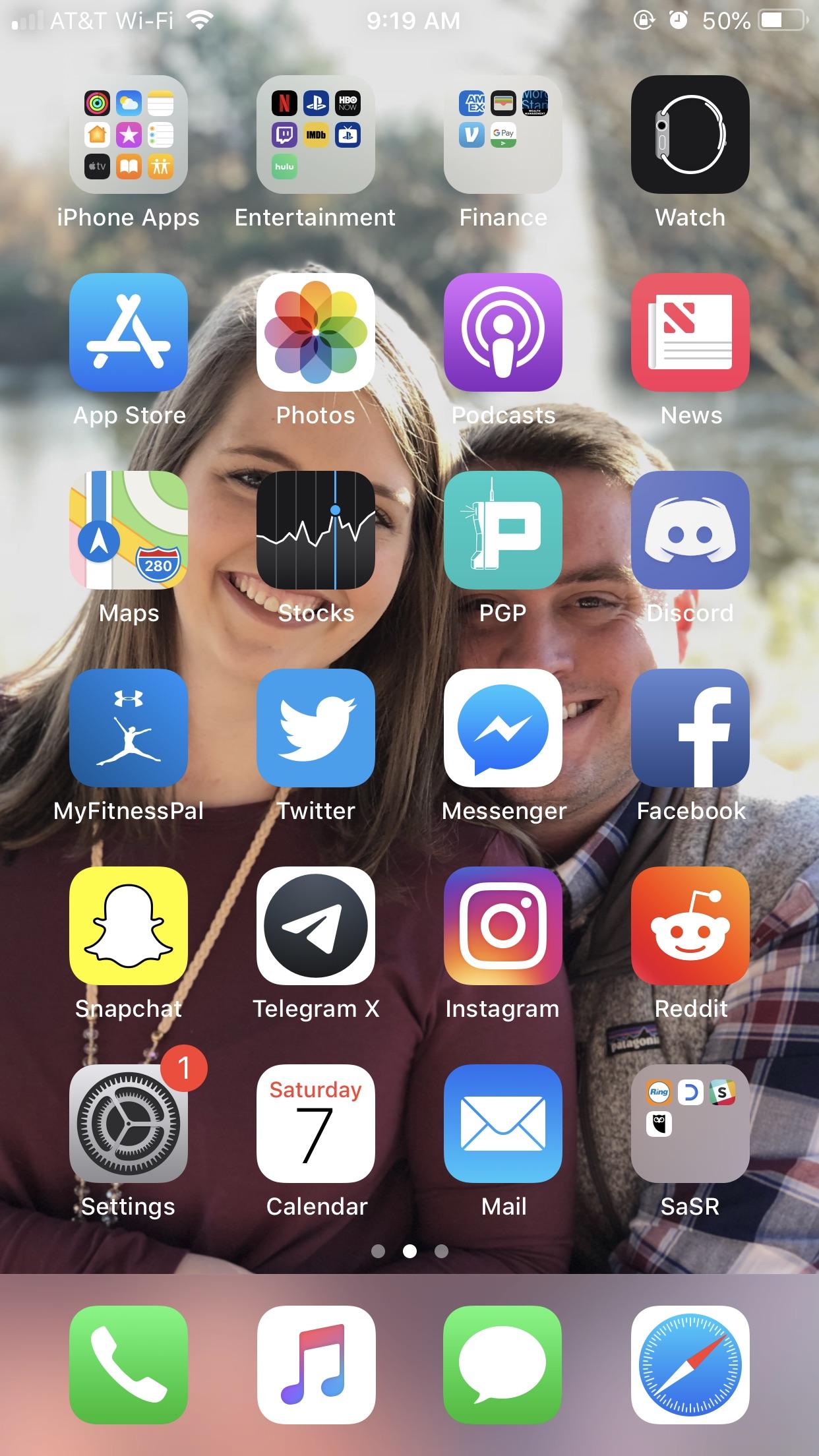Read articles in Apple News

coord(690,333)
